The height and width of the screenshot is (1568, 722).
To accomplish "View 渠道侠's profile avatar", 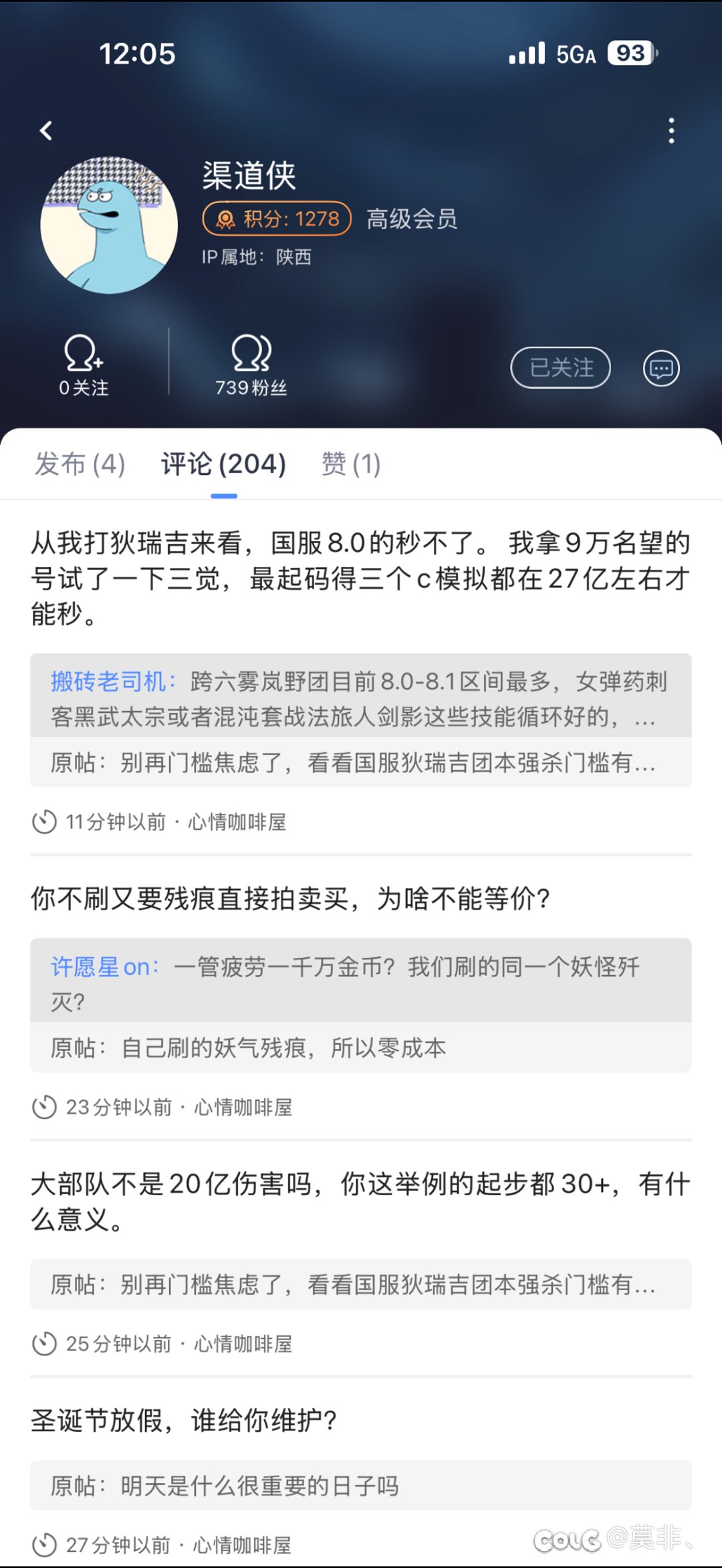I will pyautogui.click(x=109, y=226).
